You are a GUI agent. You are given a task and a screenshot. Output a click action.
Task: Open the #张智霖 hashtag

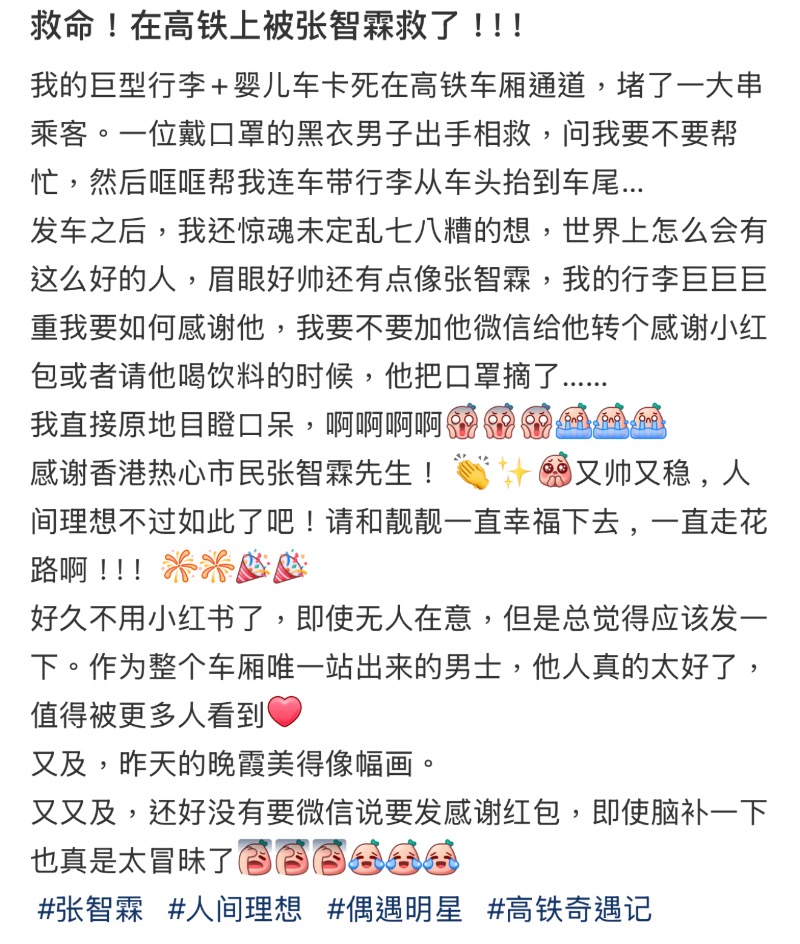pos(90,909)
